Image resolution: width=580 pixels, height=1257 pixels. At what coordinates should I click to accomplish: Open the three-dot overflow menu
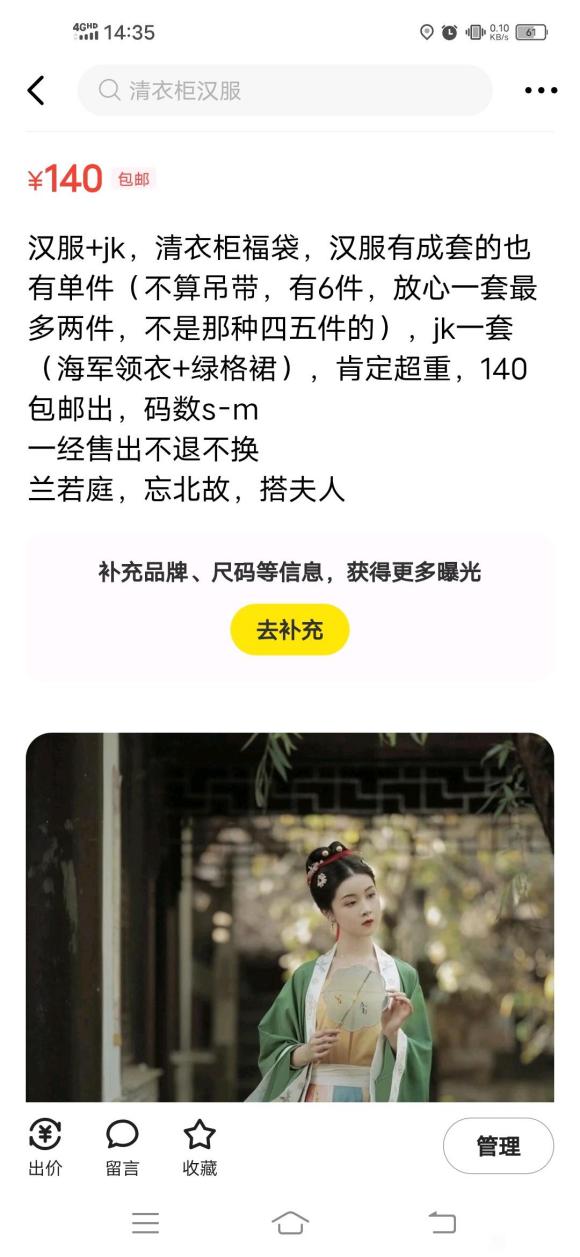coord(540,91)
